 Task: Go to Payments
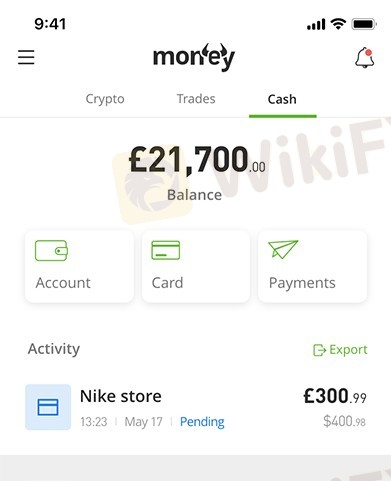tap(312, 266)
